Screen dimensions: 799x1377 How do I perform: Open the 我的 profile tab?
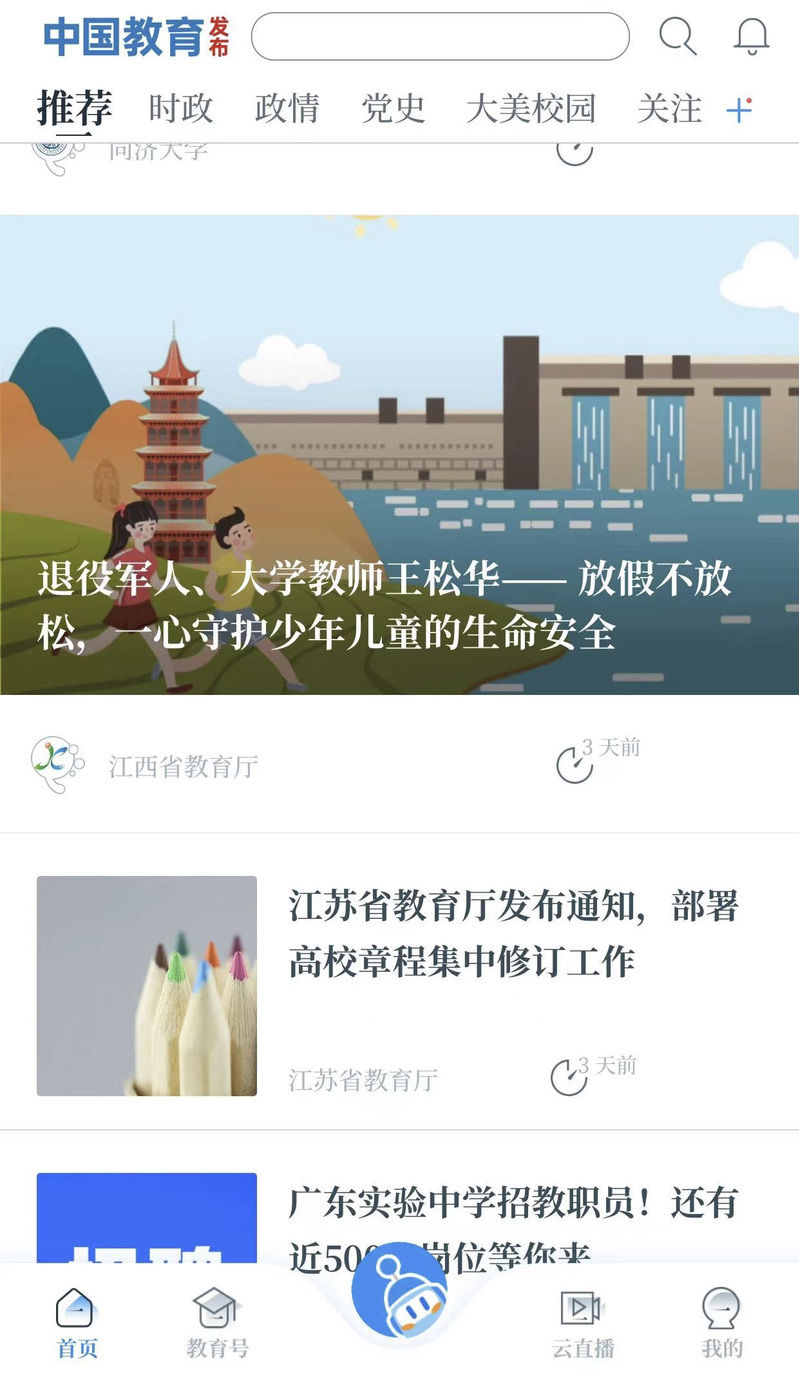(x=721, y=1323)
